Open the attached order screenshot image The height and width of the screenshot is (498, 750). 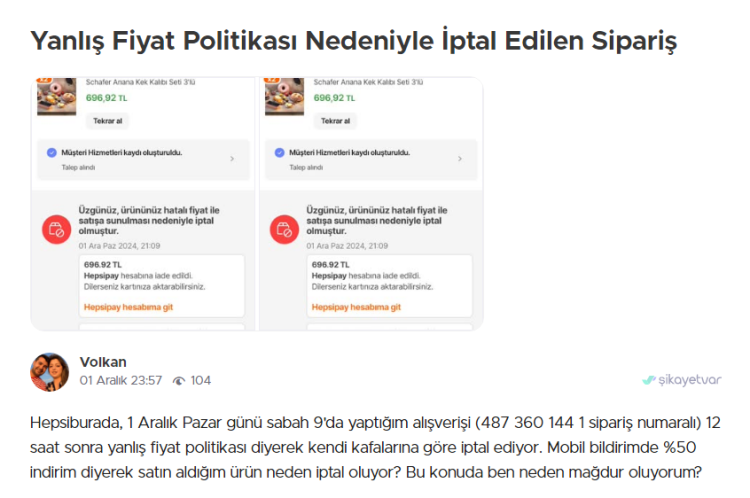click(x=257, y=203)
